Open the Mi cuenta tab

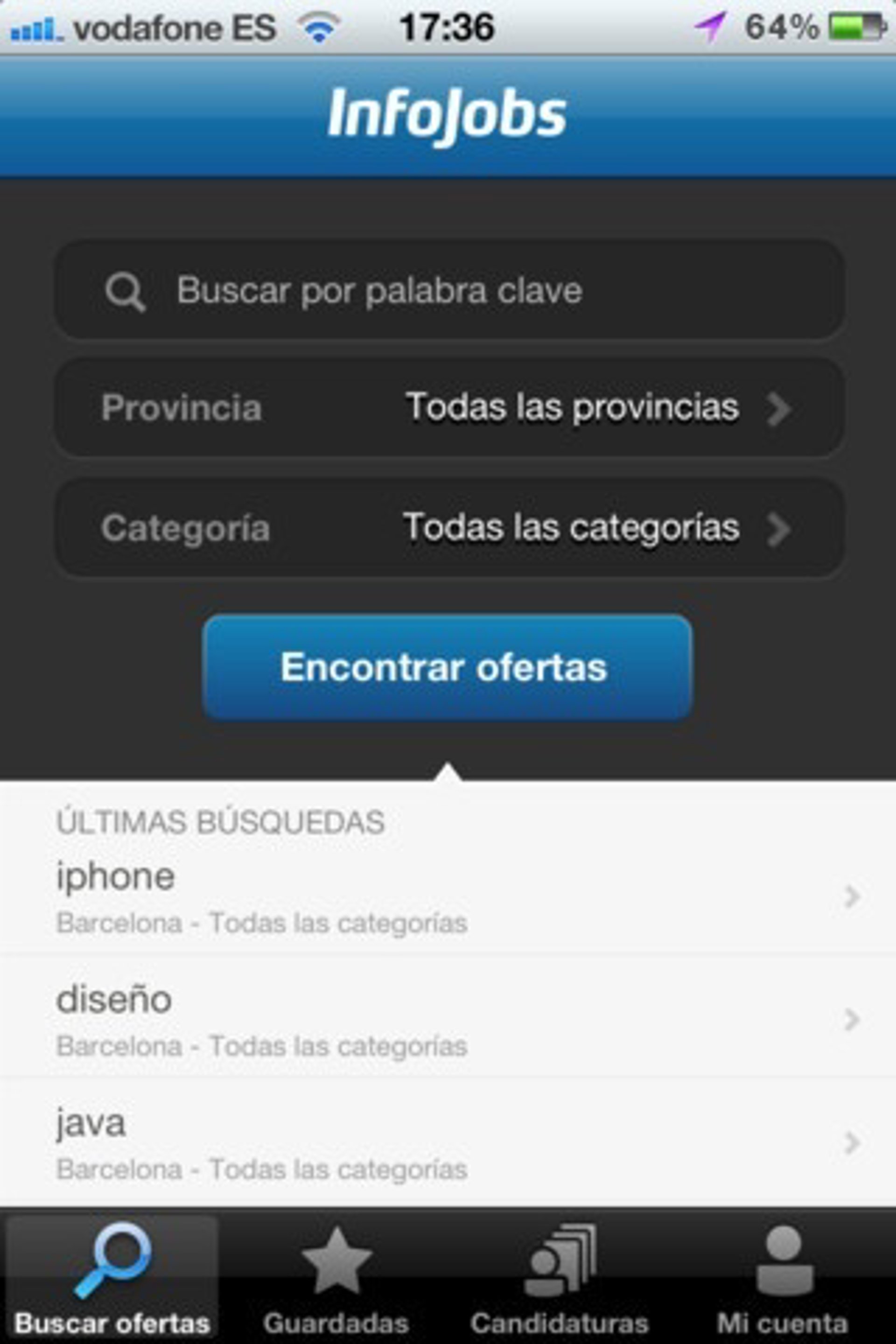coord(784,1279)
